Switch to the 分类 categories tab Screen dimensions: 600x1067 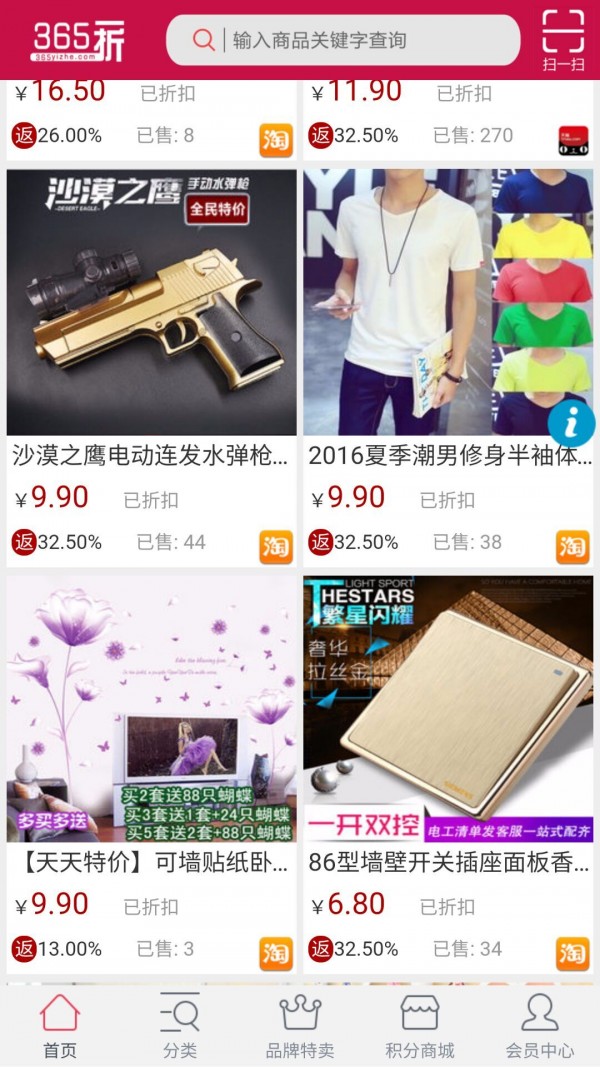[x=180, y=1025]
